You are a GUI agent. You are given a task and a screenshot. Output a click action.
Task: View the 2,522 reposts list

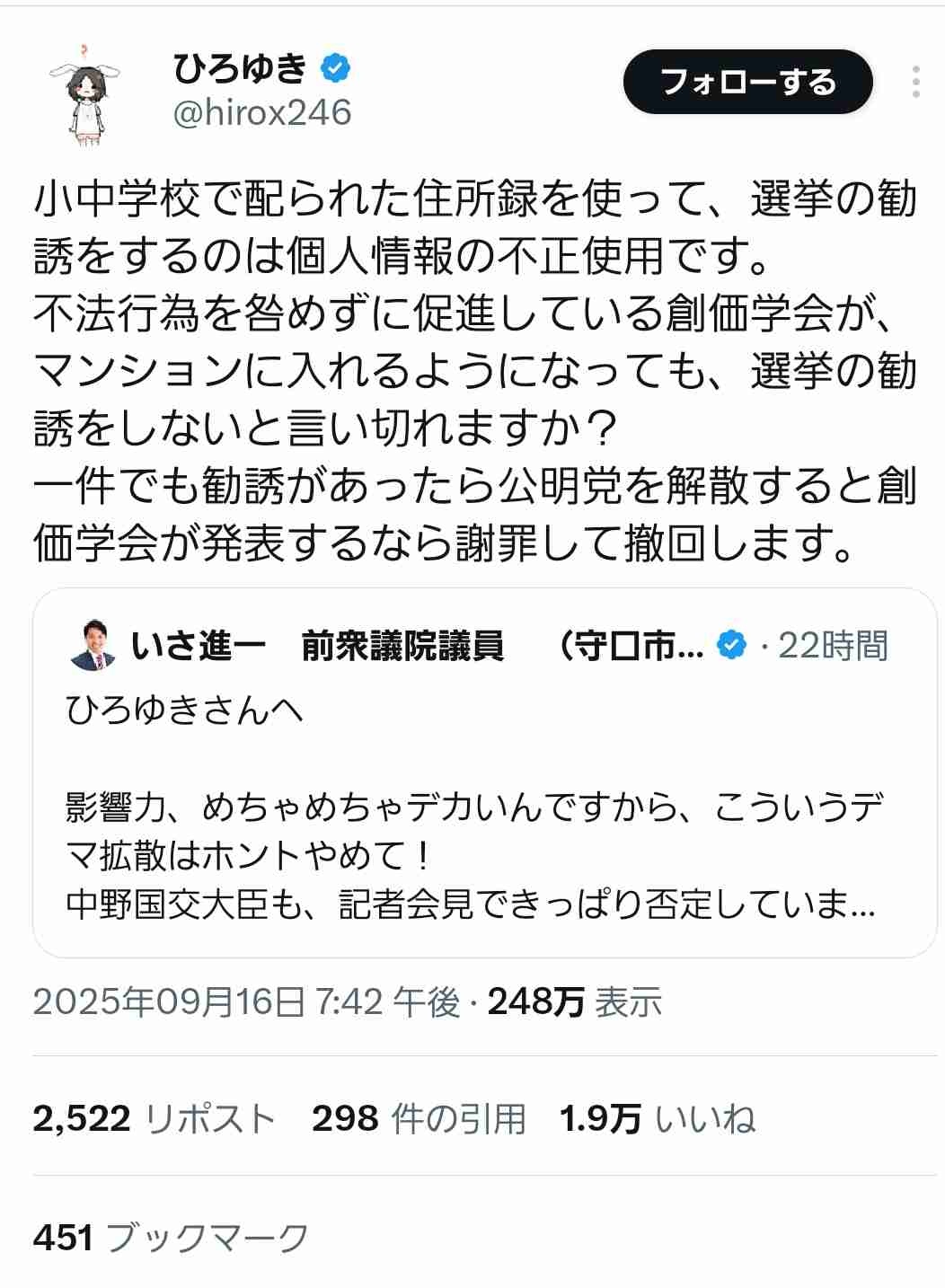click(x=154, y=1119)
